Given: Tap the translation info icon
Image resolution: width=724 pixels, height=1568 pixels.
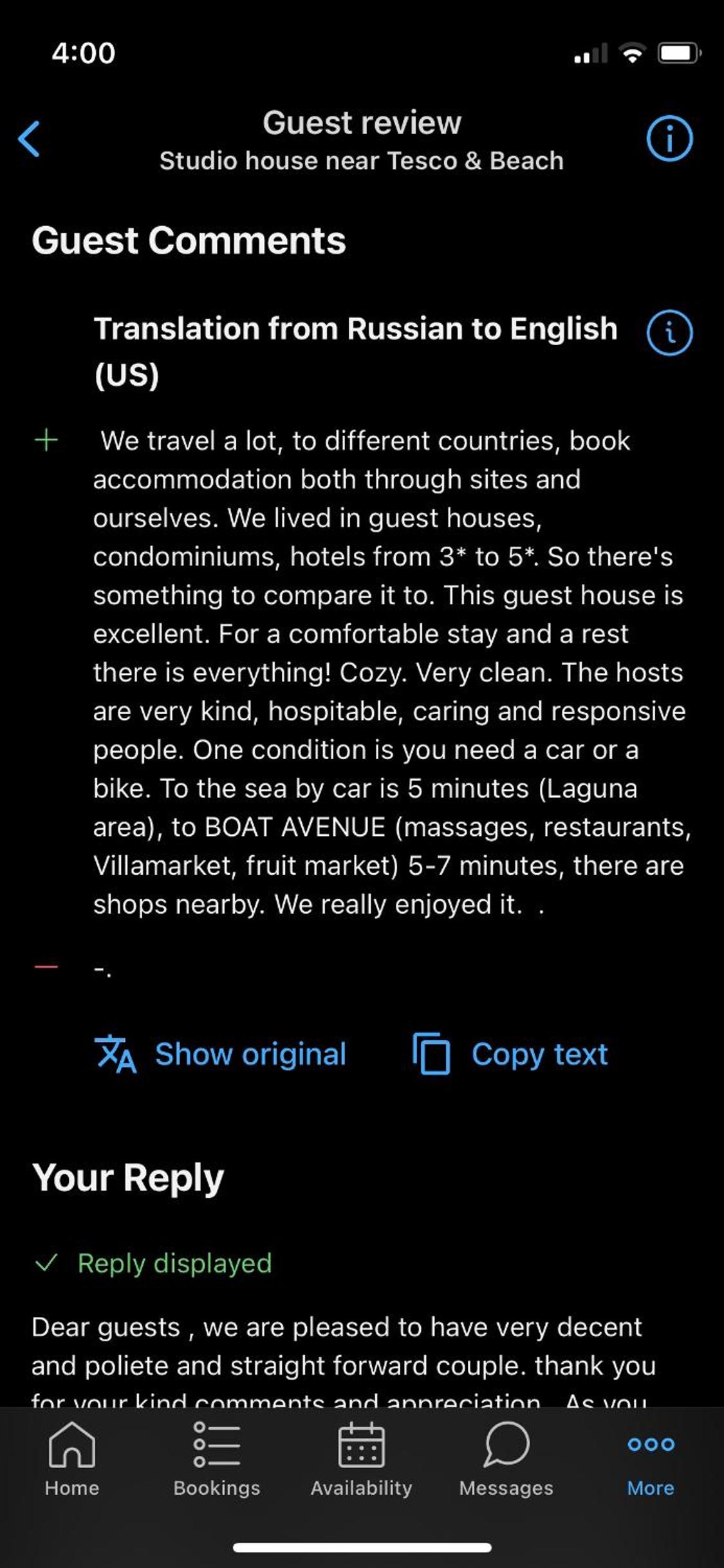Looking at the screenshot, I should pos(669,333).
